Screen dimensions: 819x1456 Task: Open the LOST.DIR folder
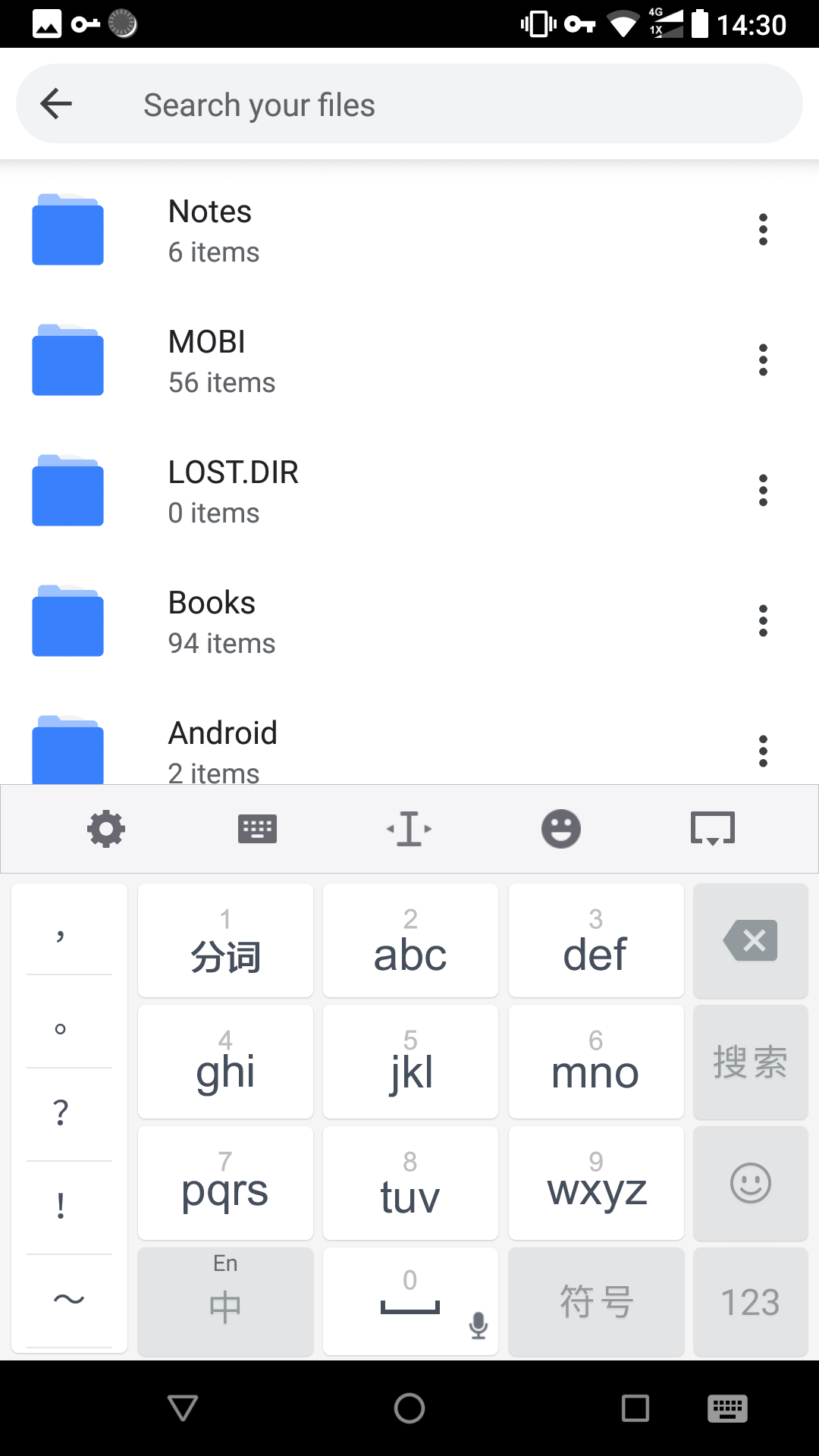coord(409,491)
